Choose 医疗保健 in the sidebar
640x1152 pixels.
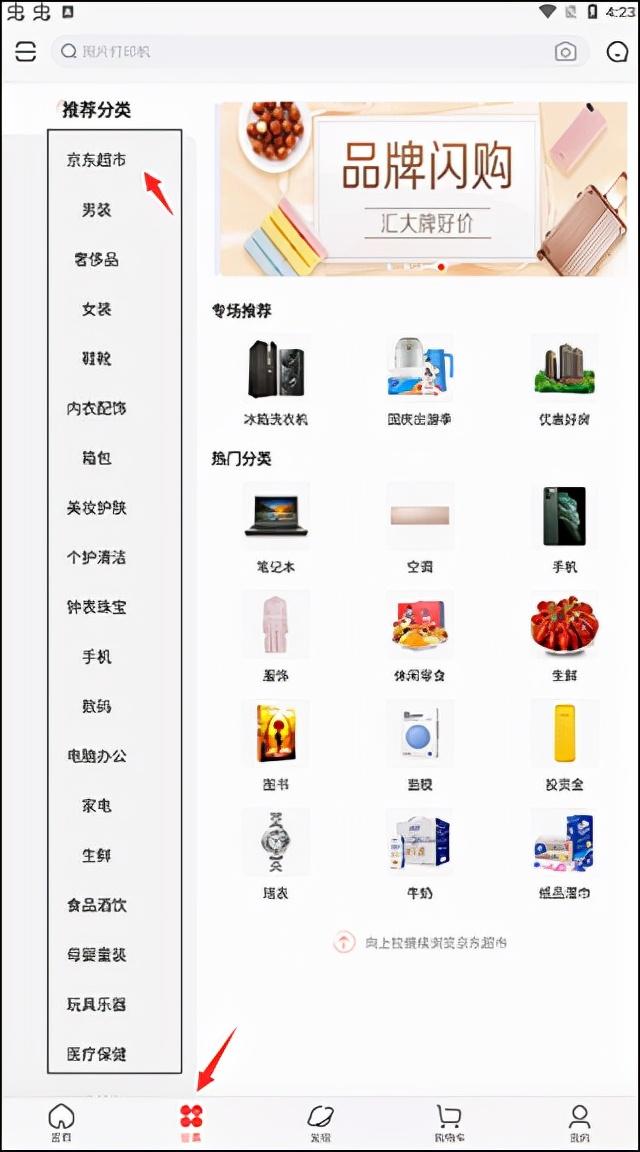coord(97,1054)
